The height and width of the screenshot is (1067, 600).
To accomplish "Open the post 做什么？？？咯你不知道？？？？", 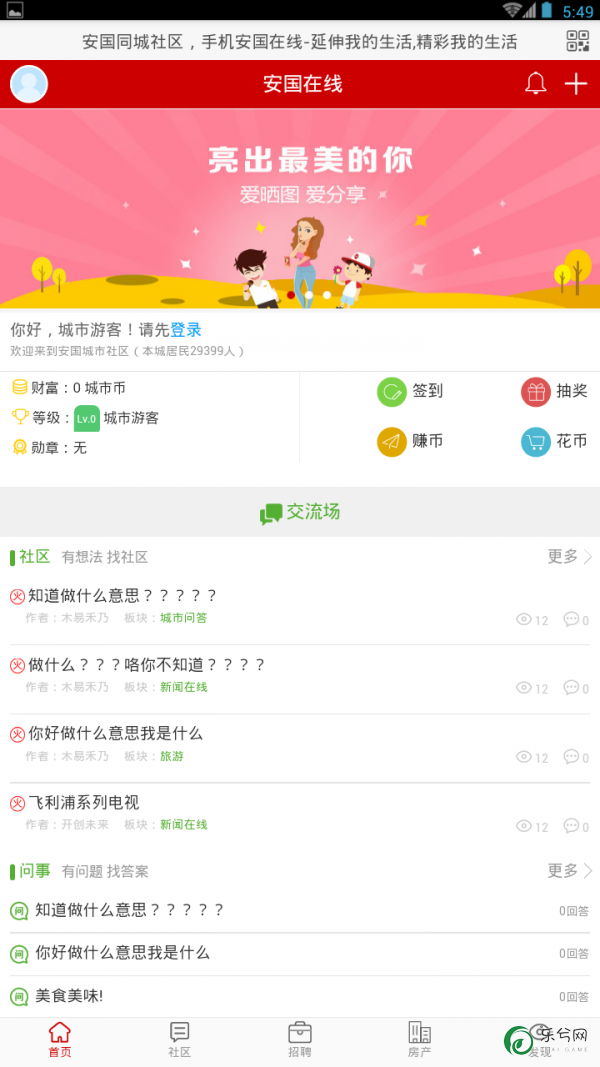I will (146, 664).
